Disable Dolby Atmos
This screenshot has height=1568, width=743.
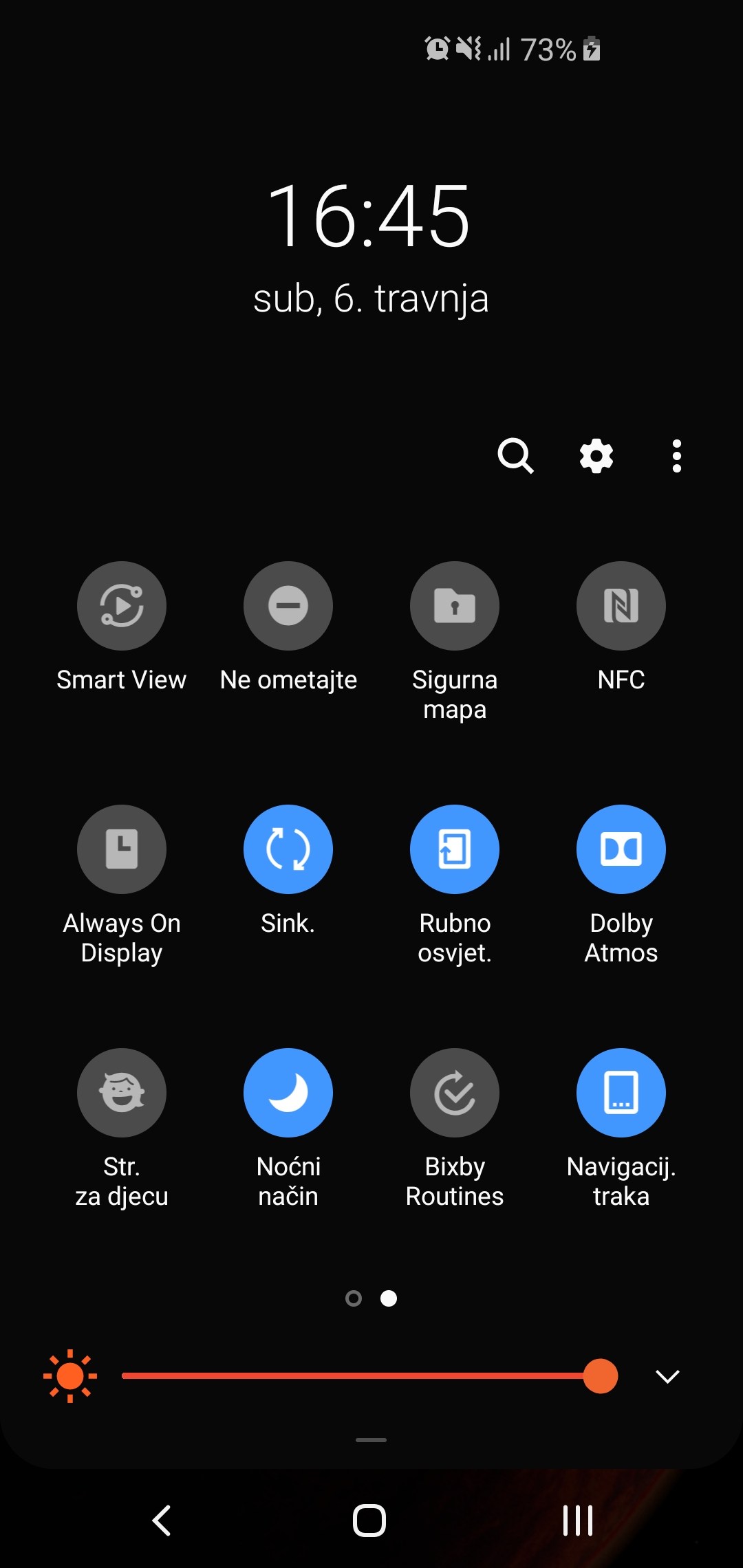pyautogui.click(x=621, y=849)
